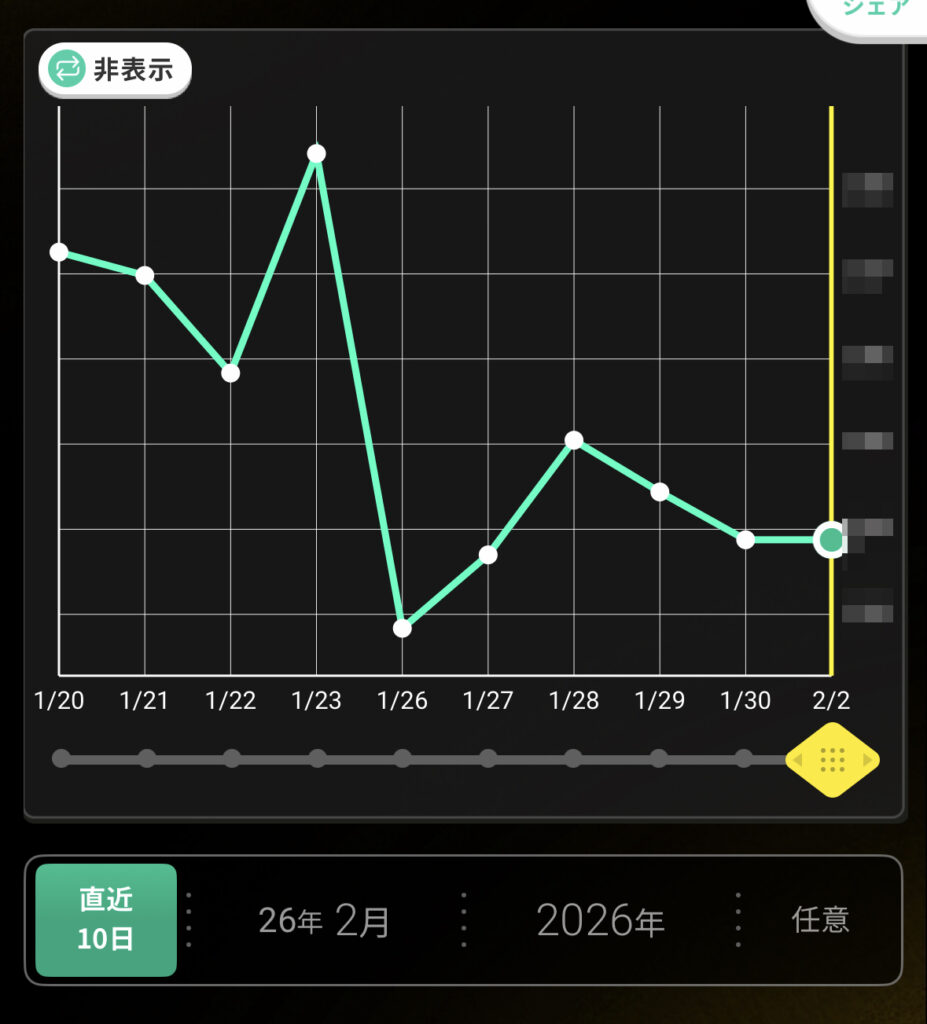This screenshot has height=1024, width=927.
Task: Jump to the 1/20 slider marker
Action: [x=61, y=758]
